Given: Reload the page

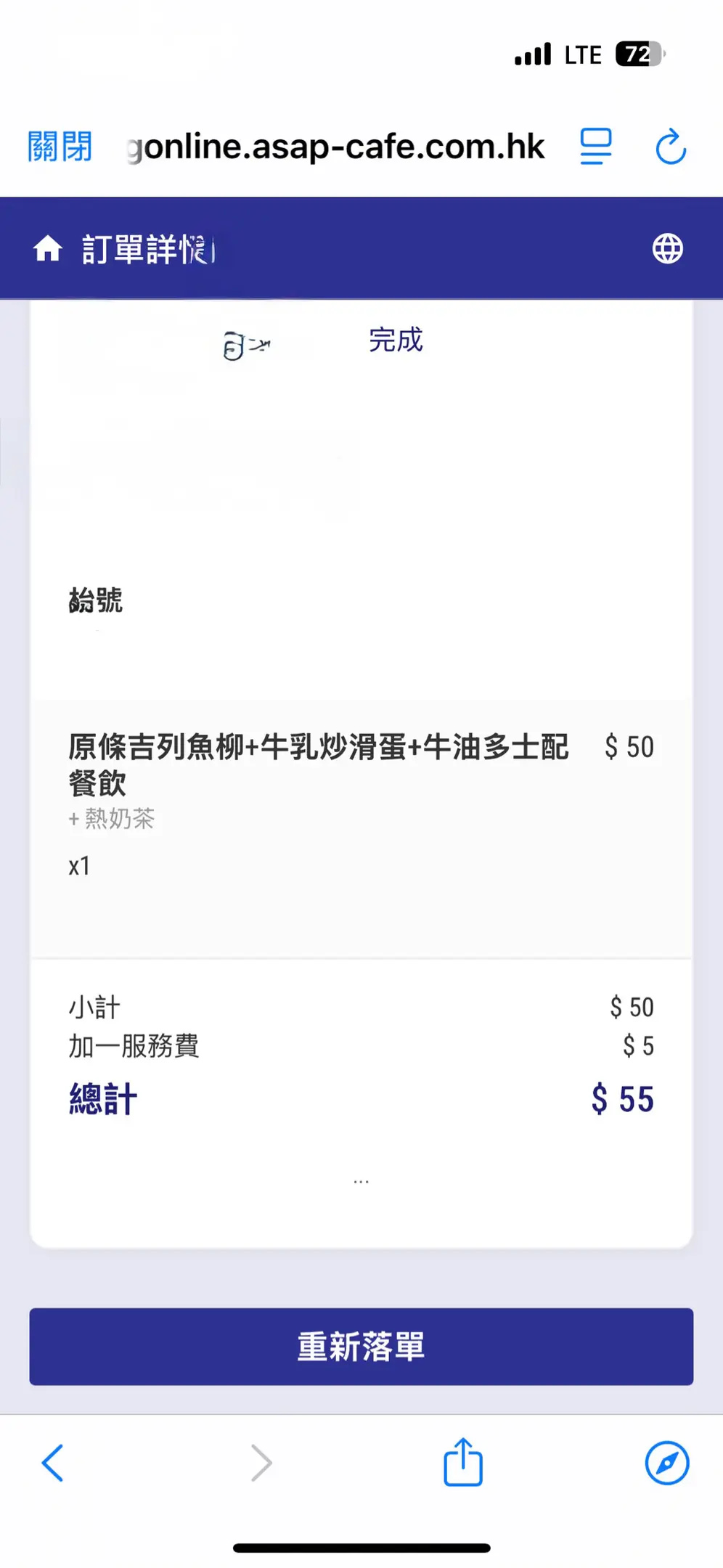Looking at the screenshot, I should click(671, 147).
